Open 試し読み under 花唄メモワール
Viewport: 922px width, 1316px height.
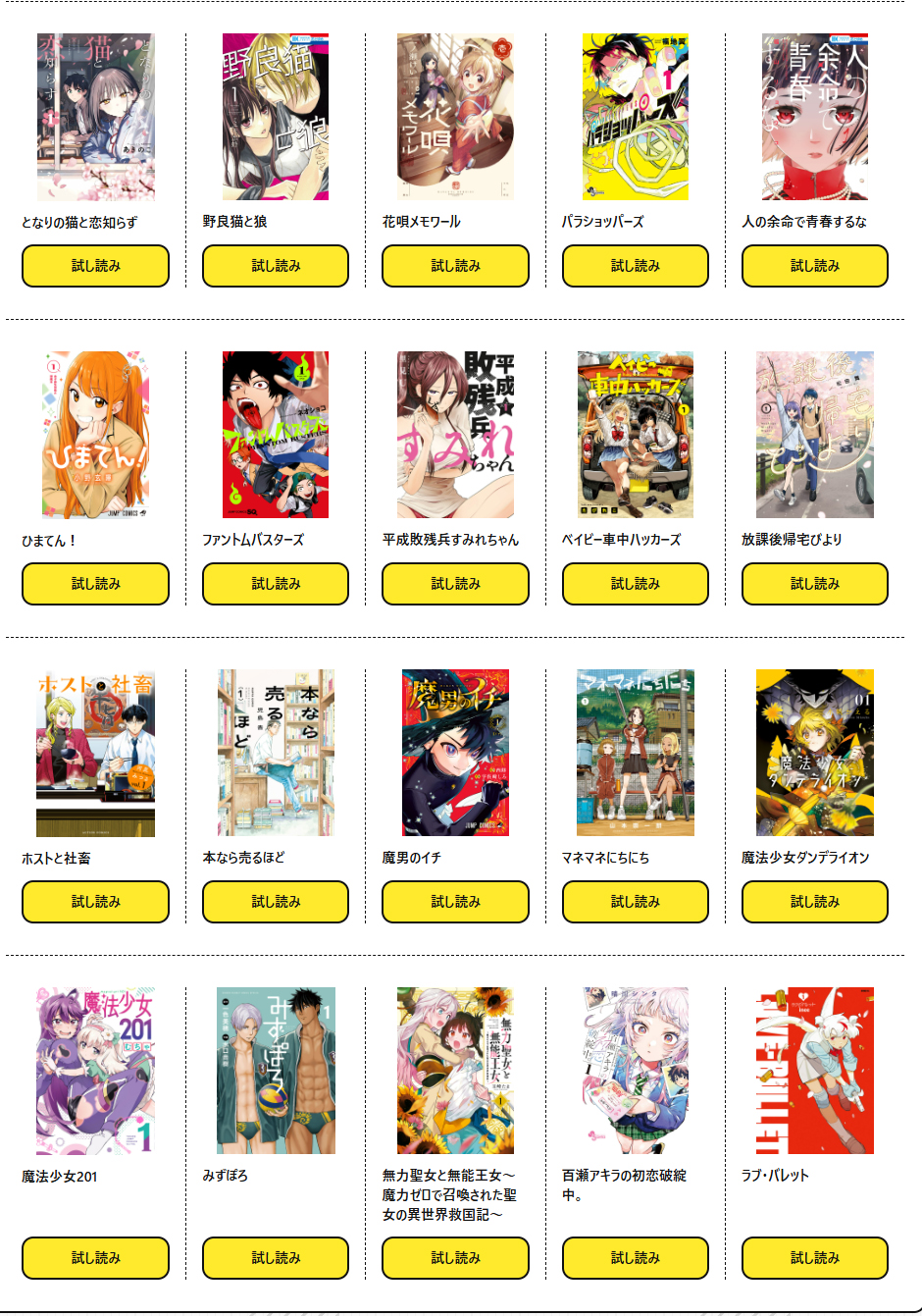tap(455, 266)
